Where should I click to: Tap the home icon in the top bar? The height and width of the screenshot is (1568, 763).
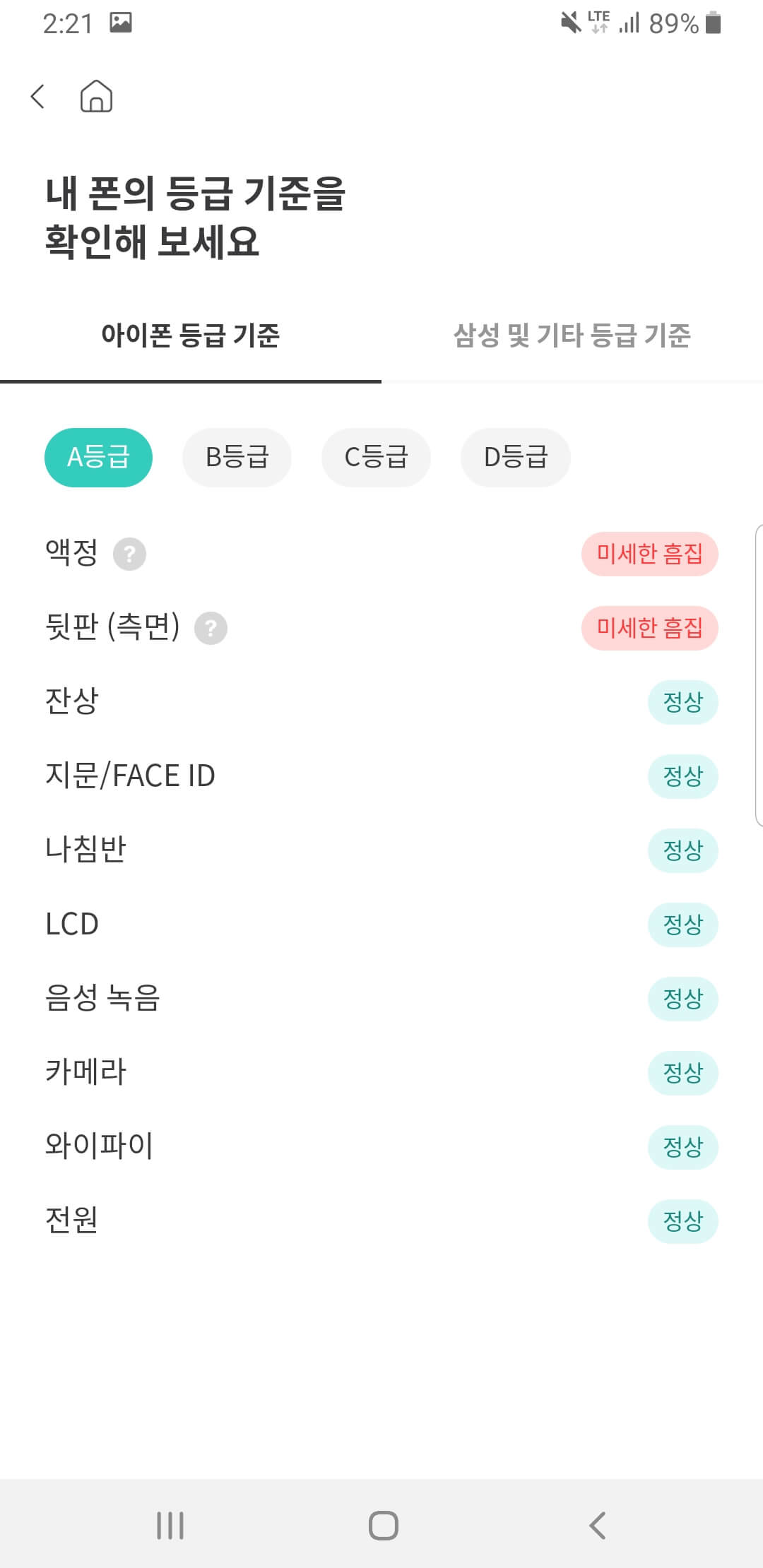95,97
